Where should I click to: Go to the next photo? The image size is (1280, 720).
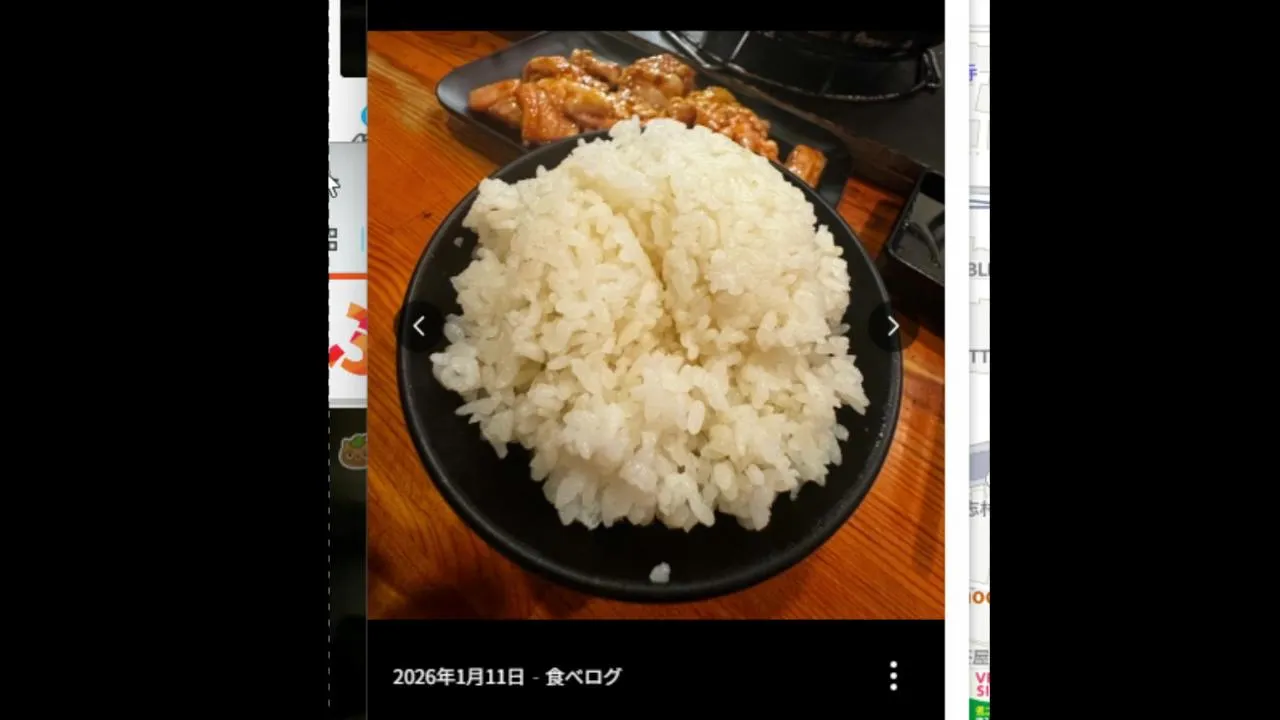pos(892,326)
